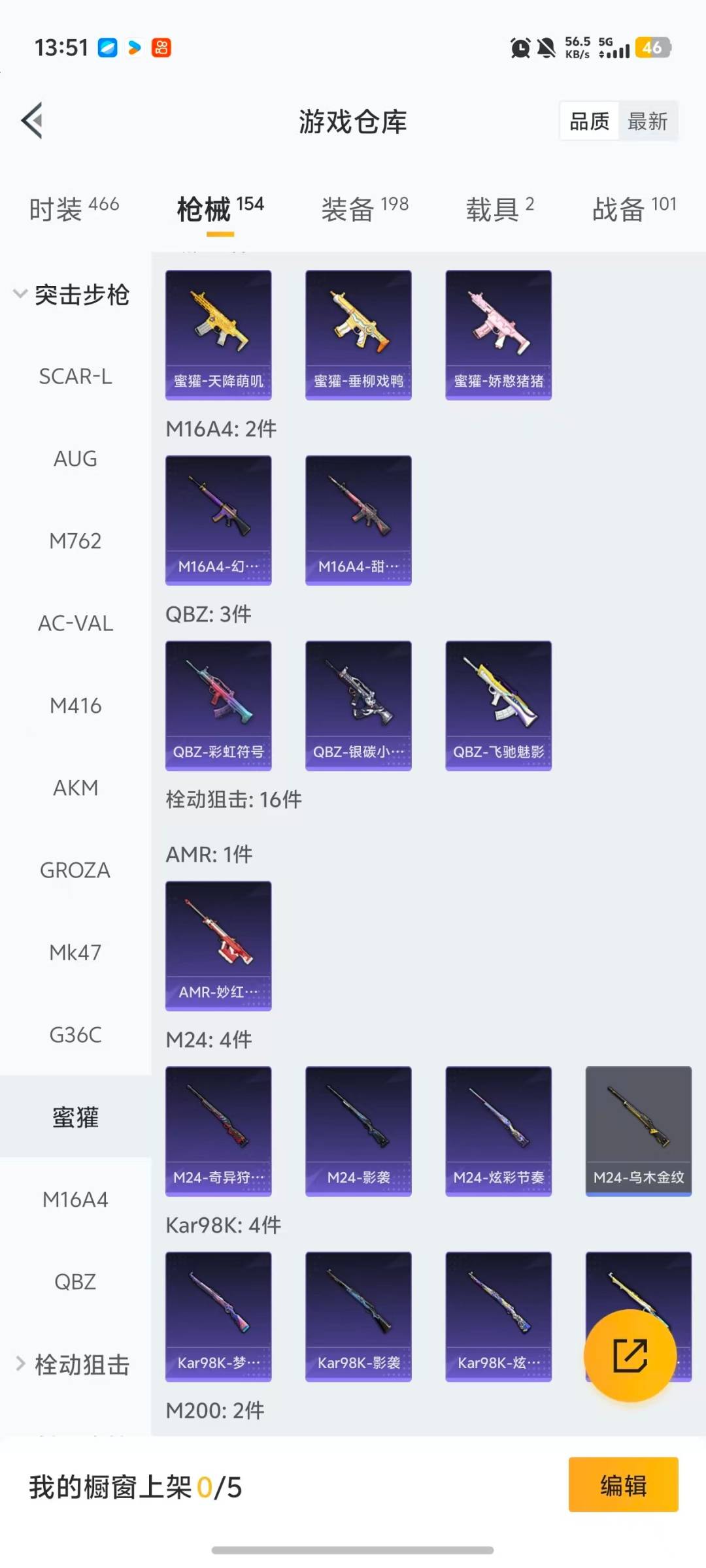706x1568 pixels.
Task: Tap the 编辑 button
Action: [x=623, y=1485]
